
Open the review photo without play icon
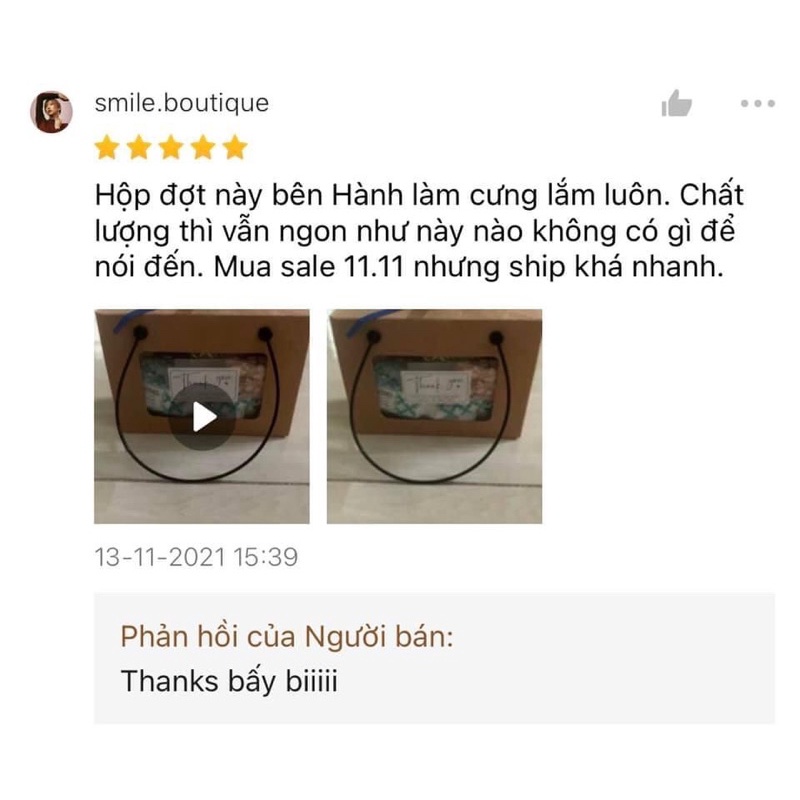(434, 416)
